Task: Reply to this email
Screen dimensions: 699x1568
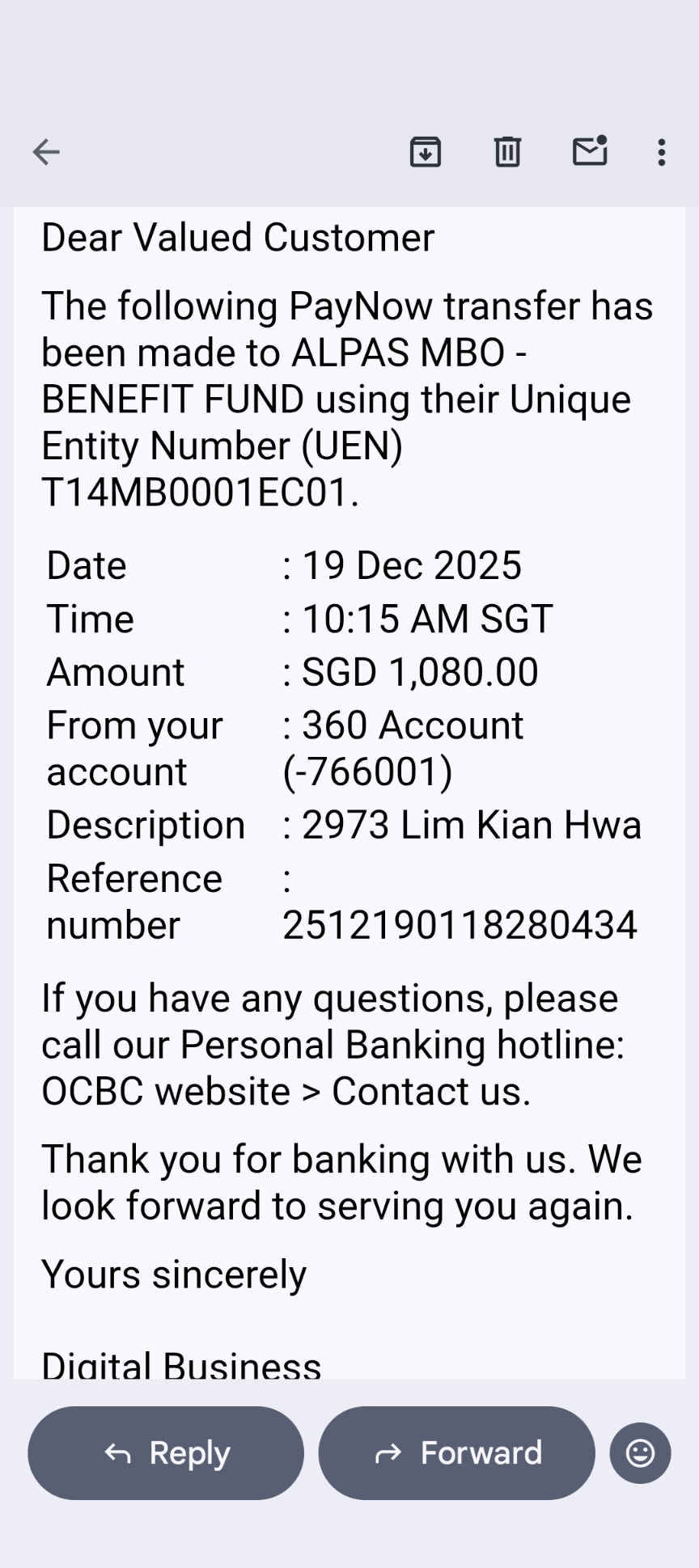Action: [166, 1453]
